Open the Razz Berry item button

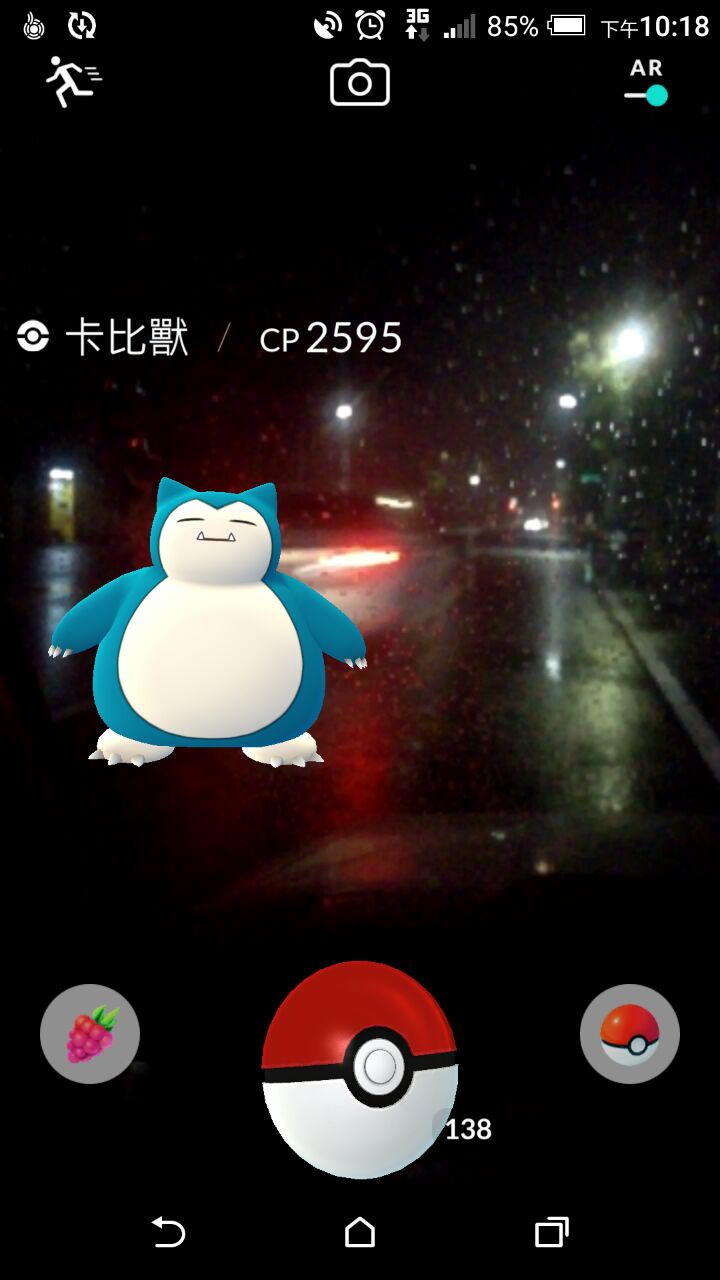[90, 1034]
